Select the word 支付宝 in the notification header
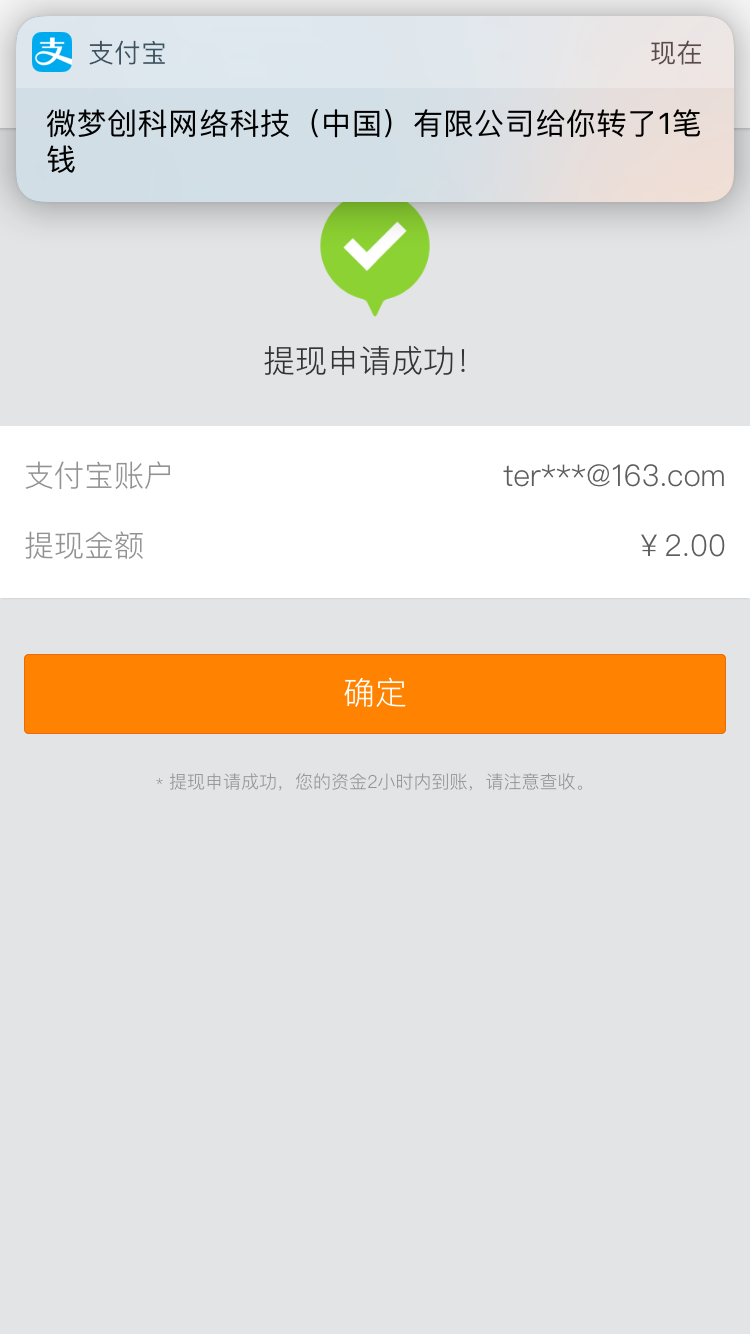This screenshot has height=1334, width=750. coord(125,54)
